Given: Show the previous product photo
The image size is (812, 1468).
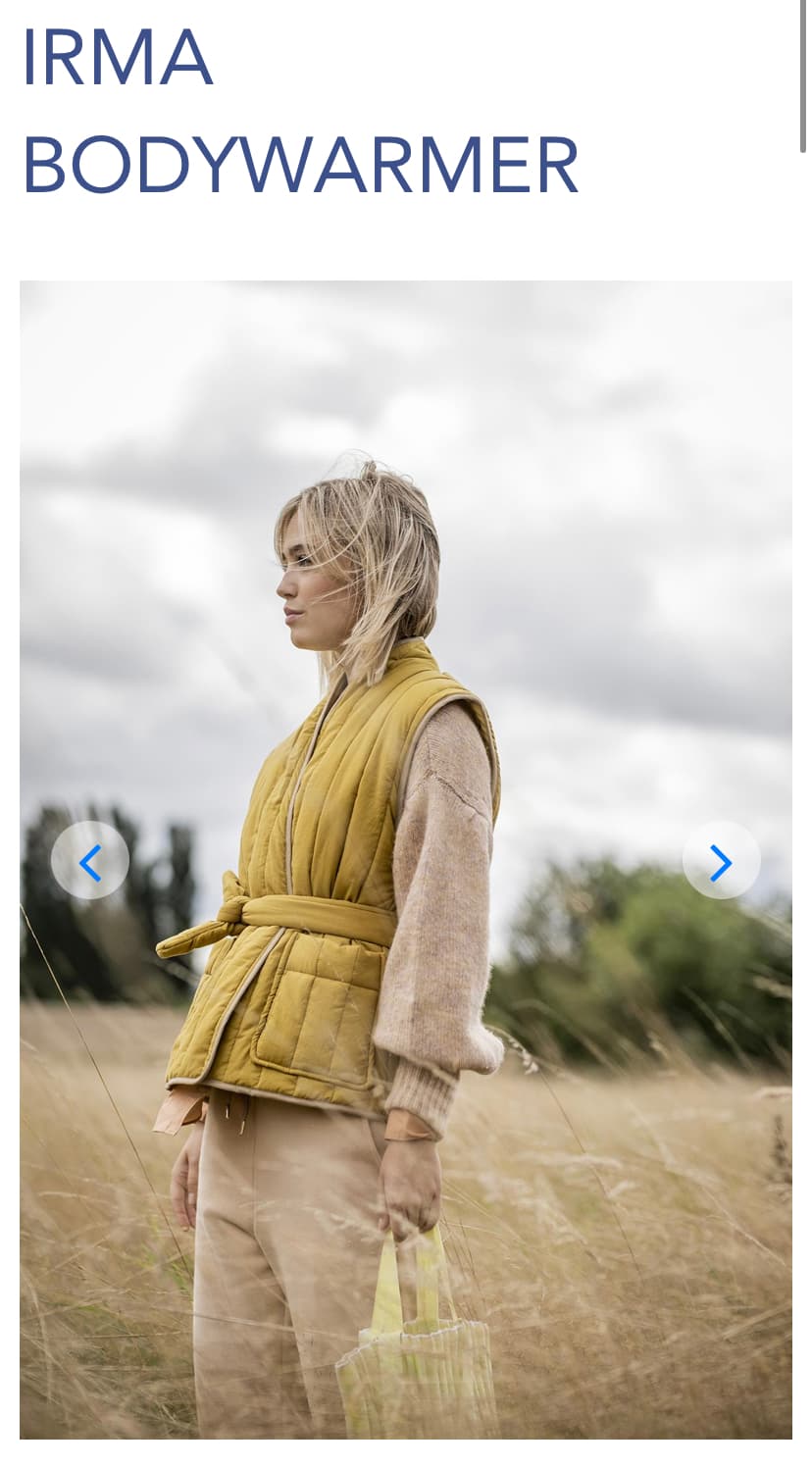Looking at the screenshot, I should (x=90, y=860).
